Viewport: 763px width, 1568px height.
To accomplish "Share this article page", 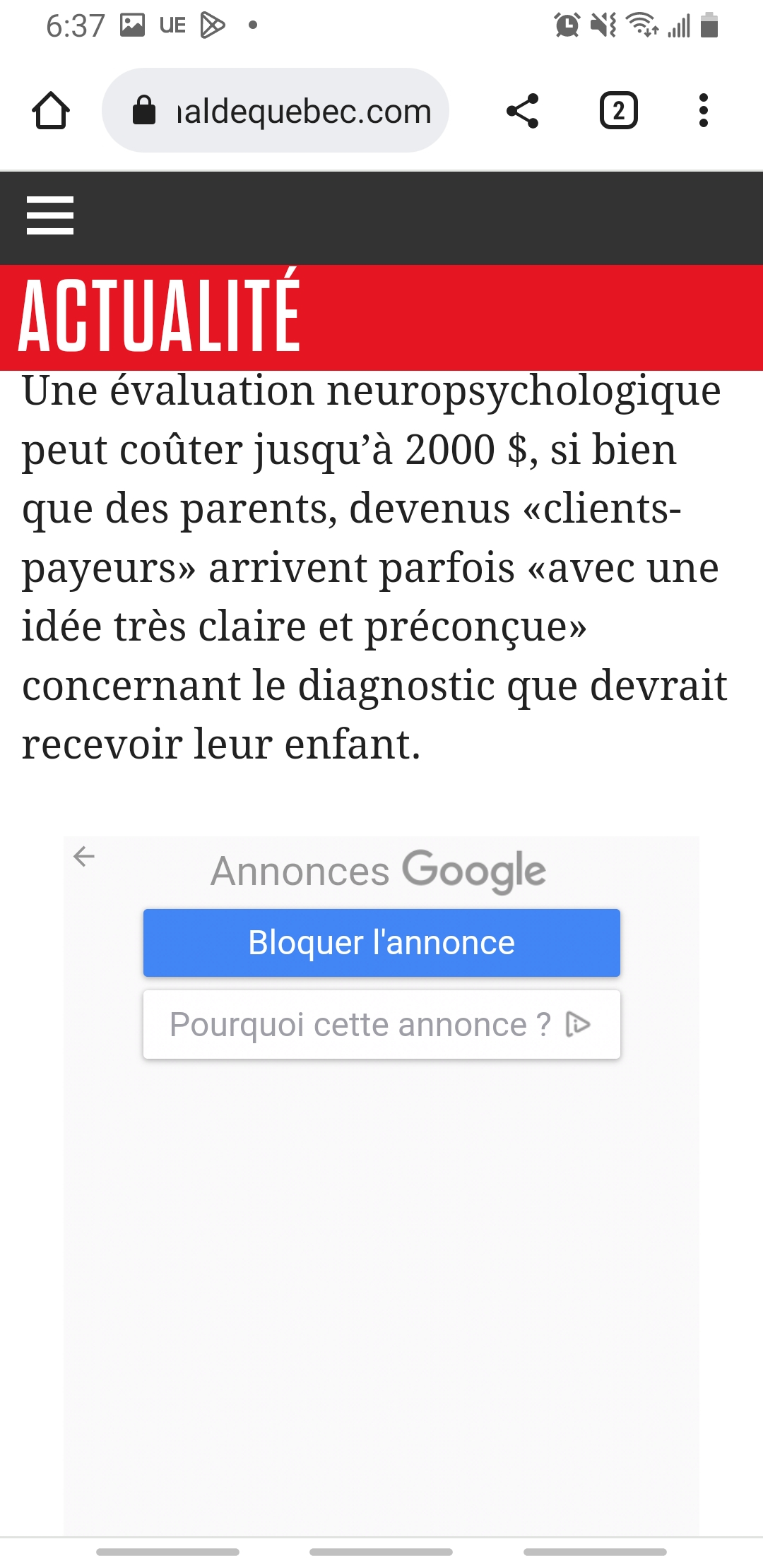I will tap(523, 111).
